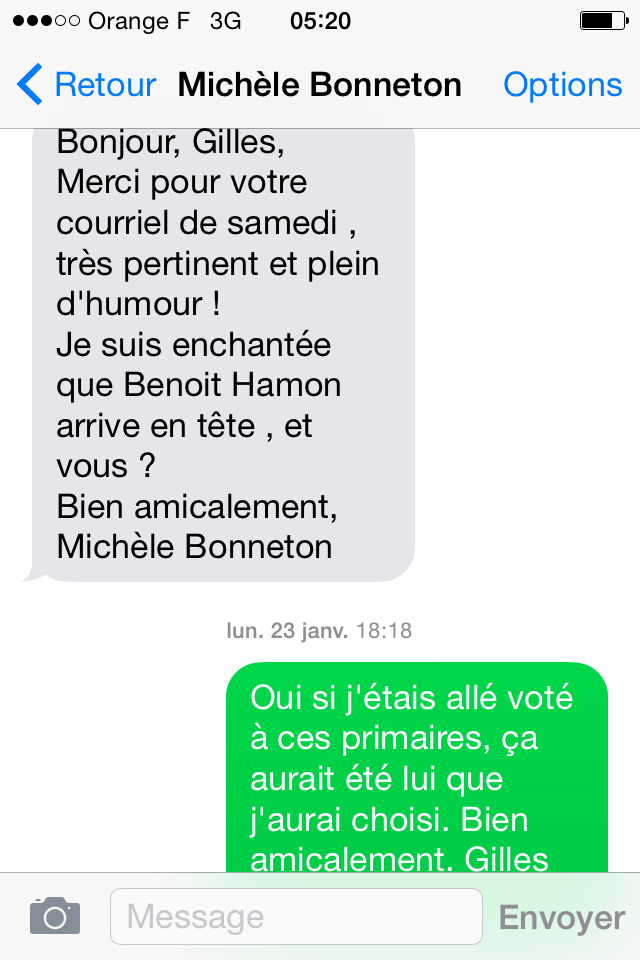Viewport: 640px width, 960px height.
Task: Tap Envoyer to send the message
Action: (561, 917)
